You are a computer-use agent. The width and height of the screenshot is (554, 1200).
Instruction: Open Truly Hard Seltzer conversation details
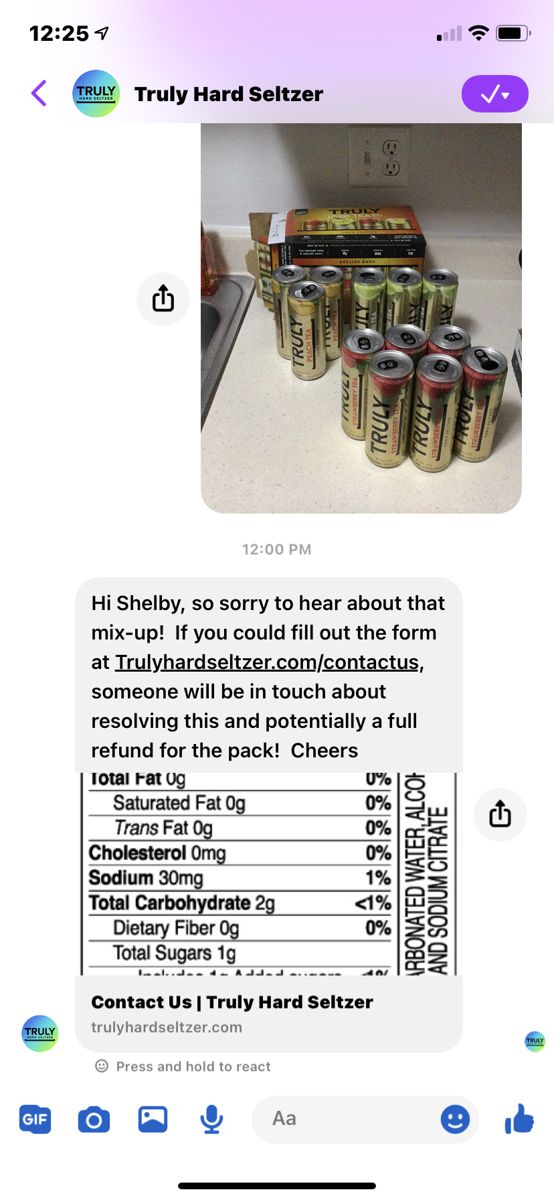pos(228,94)
